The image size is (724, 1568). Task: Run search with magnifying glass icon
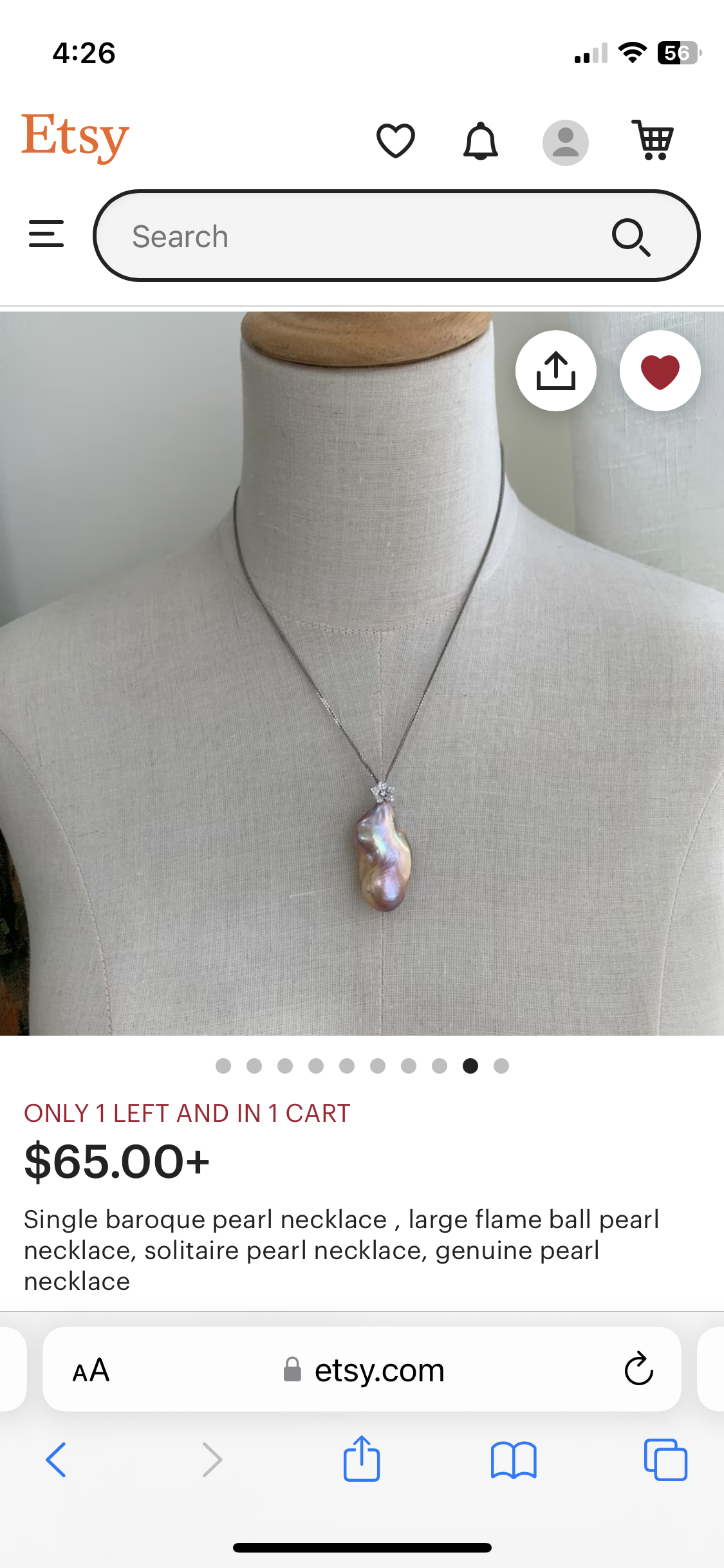coord(631,237)
